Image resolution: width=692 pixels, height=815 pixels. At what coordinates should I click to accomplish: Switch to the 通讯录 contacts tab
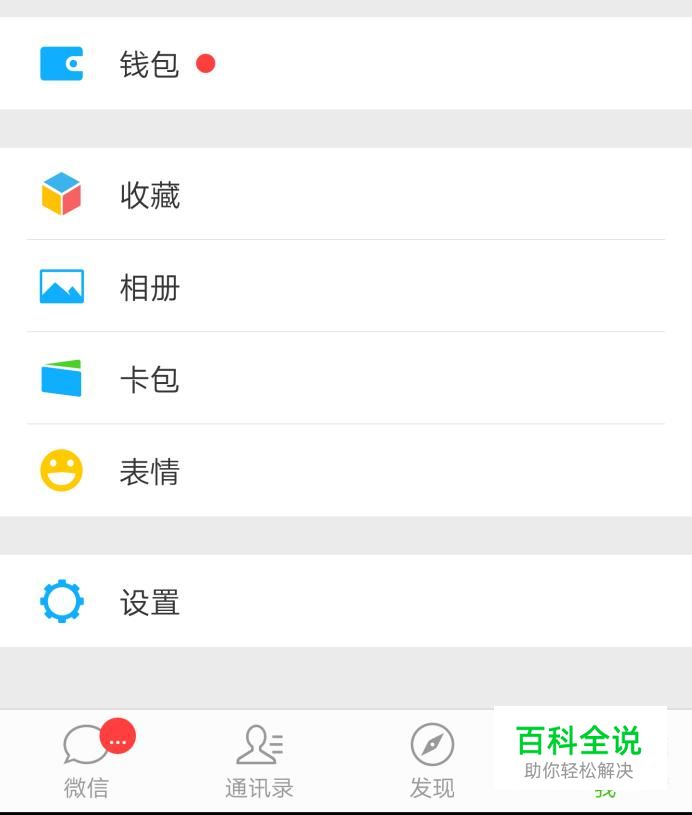(259, 762)
